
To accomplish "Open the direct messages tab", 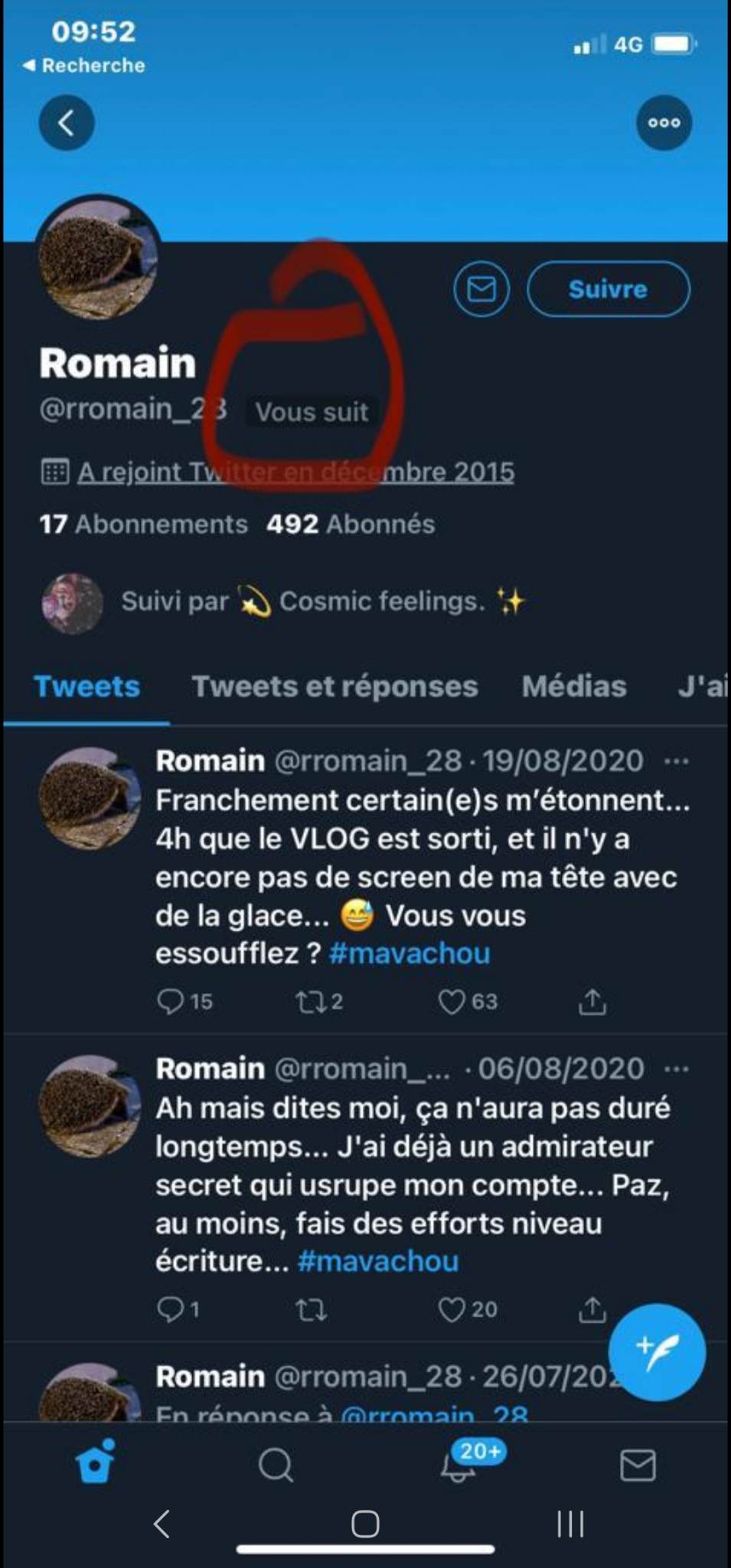I will [637, 1465].
